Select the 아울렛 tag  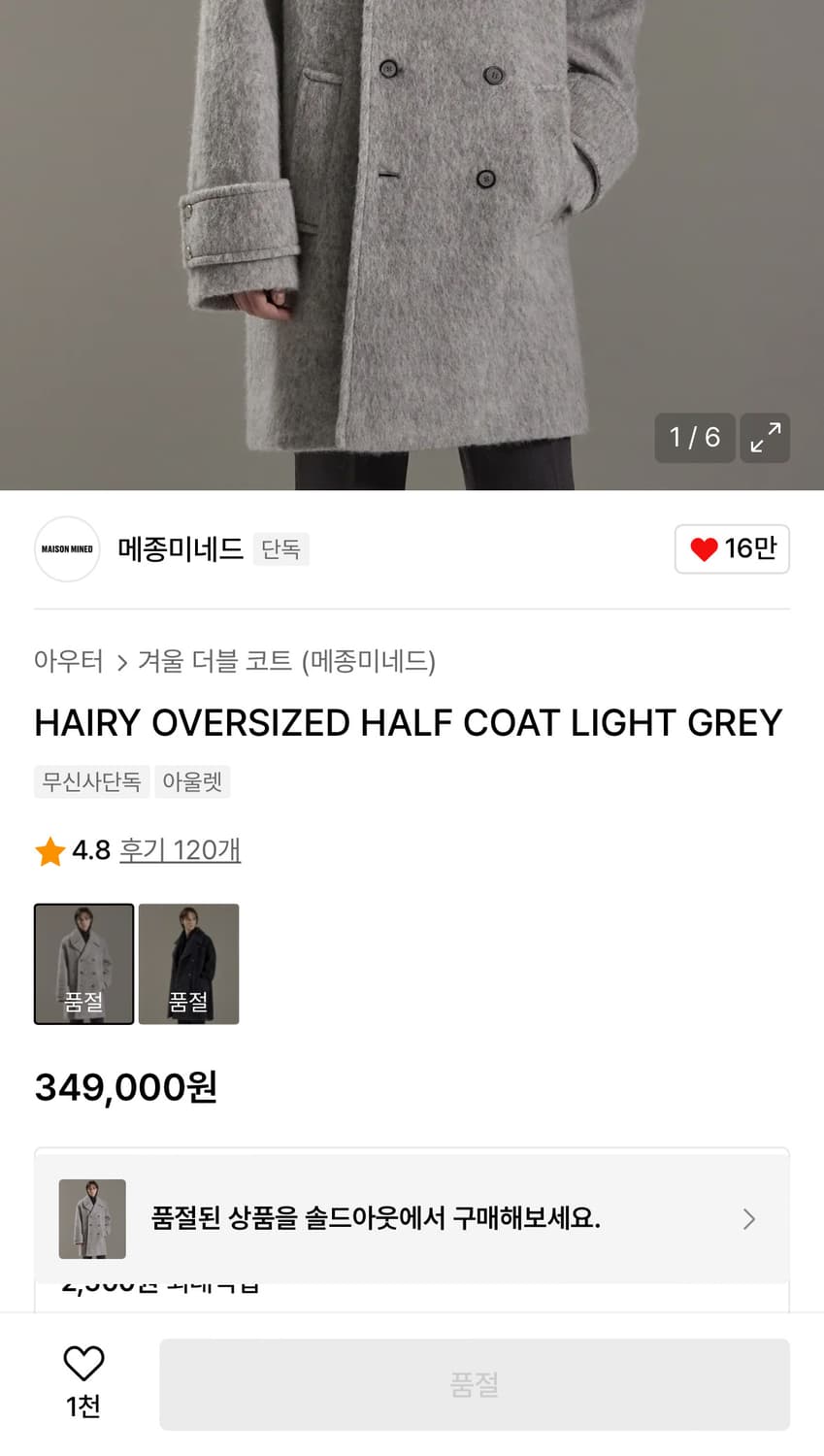point(192,782)
